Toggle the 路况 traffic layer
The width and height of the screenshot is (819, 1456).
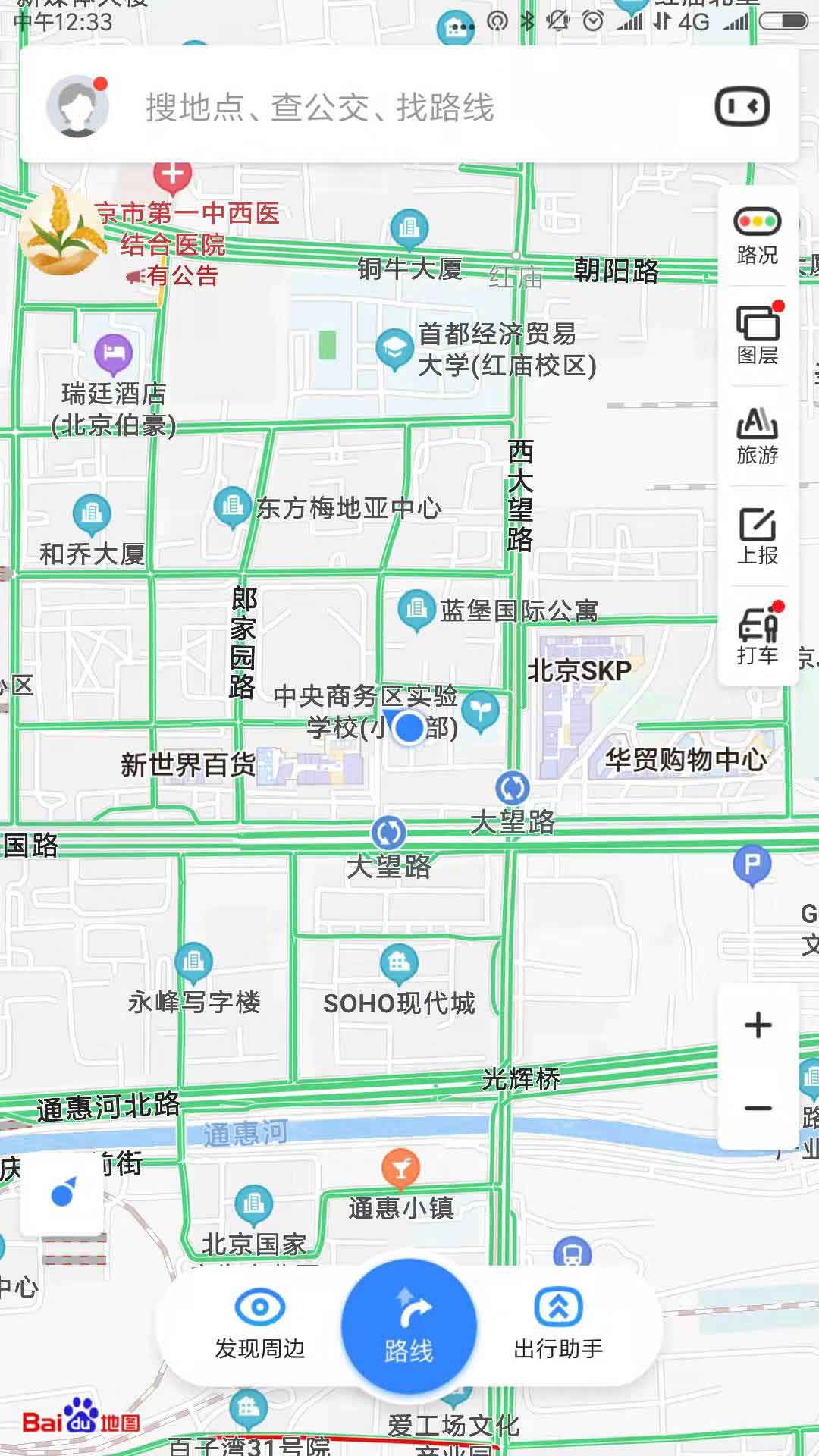pos(757,236)
